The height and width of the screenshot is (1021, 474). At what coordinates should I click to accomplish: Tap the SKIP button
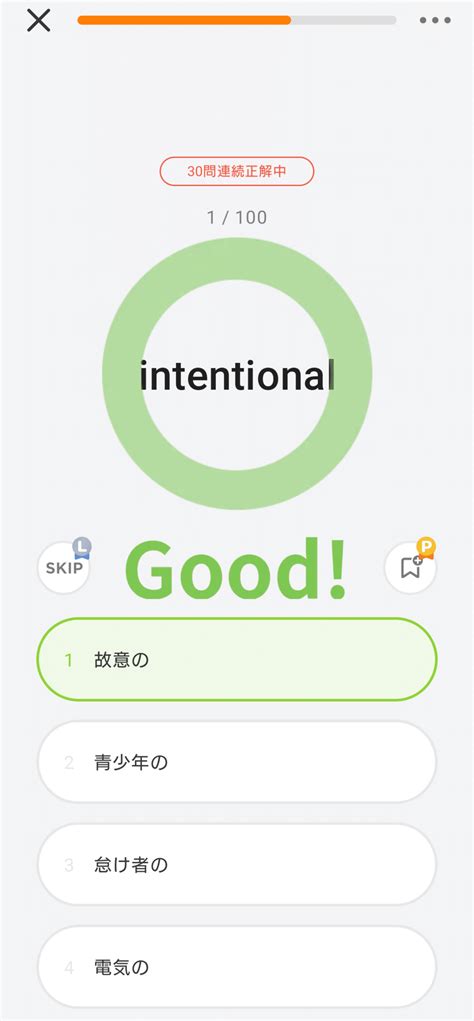coord(64,567)
